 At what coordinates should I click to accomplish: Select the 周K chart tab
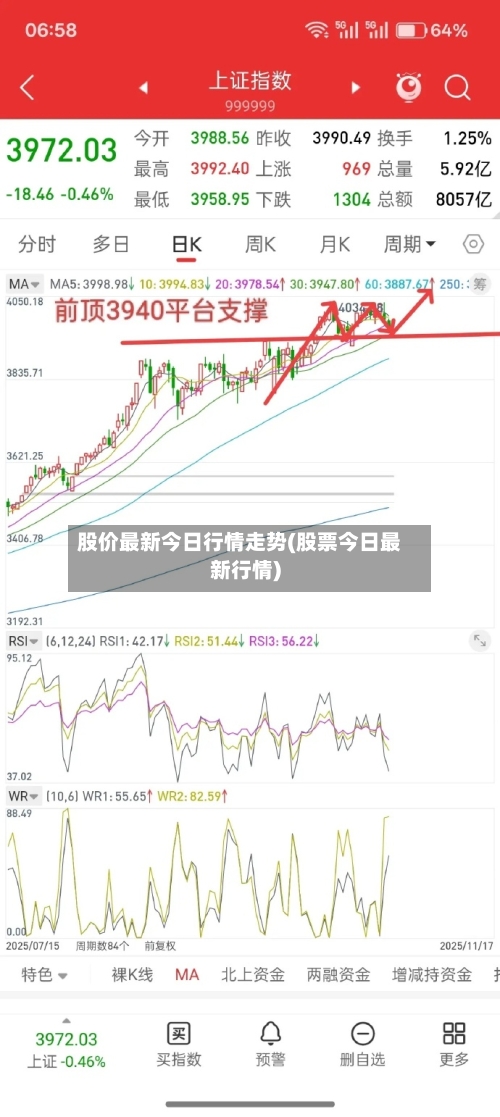(x=260, y=245)
